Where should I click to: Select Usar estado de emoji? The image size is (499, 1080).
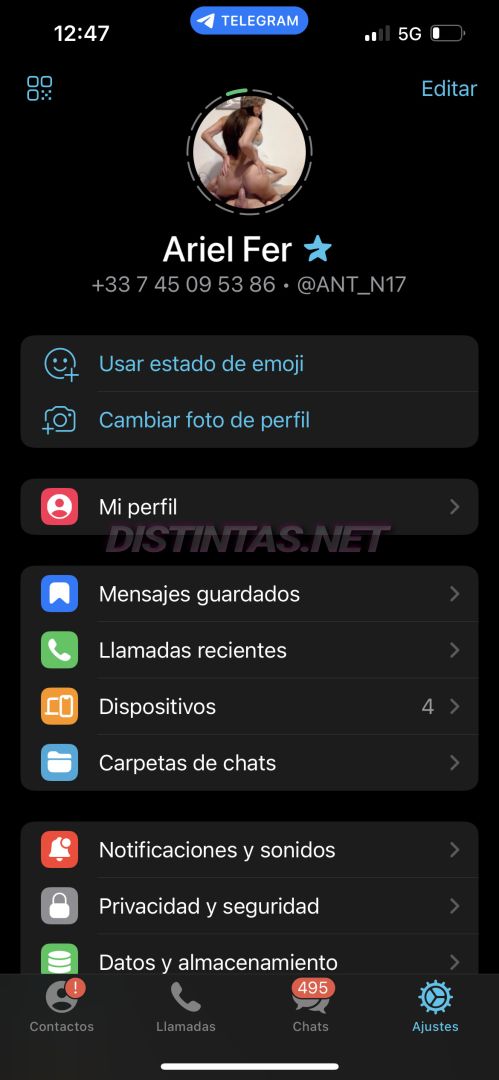[x=250, y=364]
